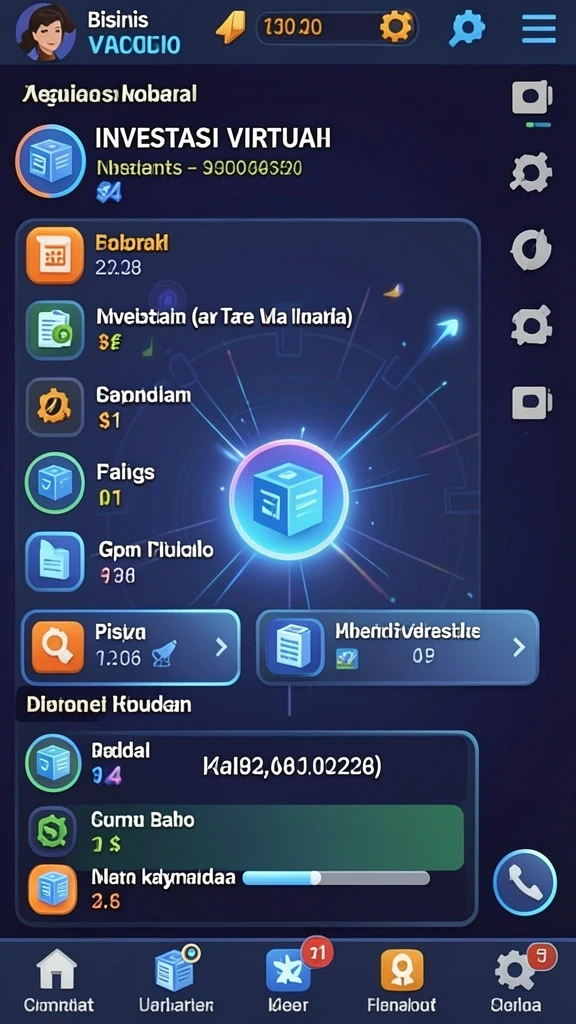
Task: Open the Investasi Virtuah item
Action: [x=174, y=161]
